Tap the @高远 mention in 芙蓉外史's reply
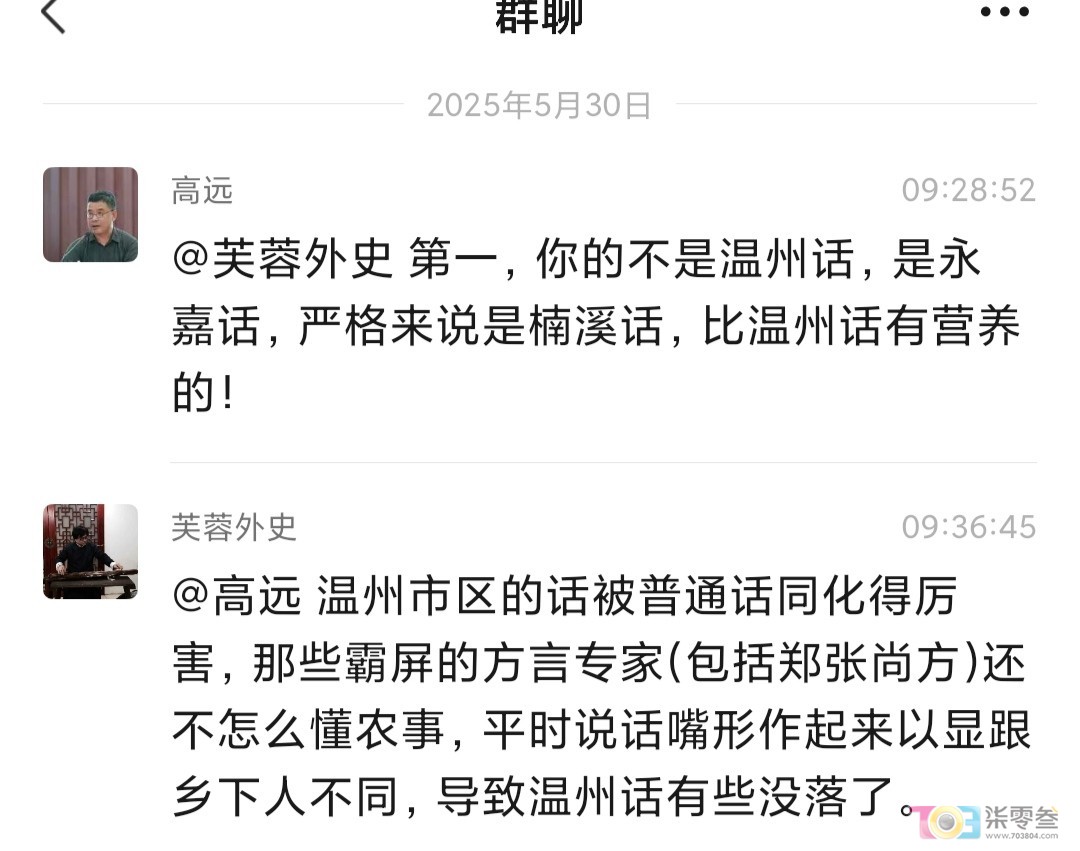The image size is (1080, 851). point(237,598)
